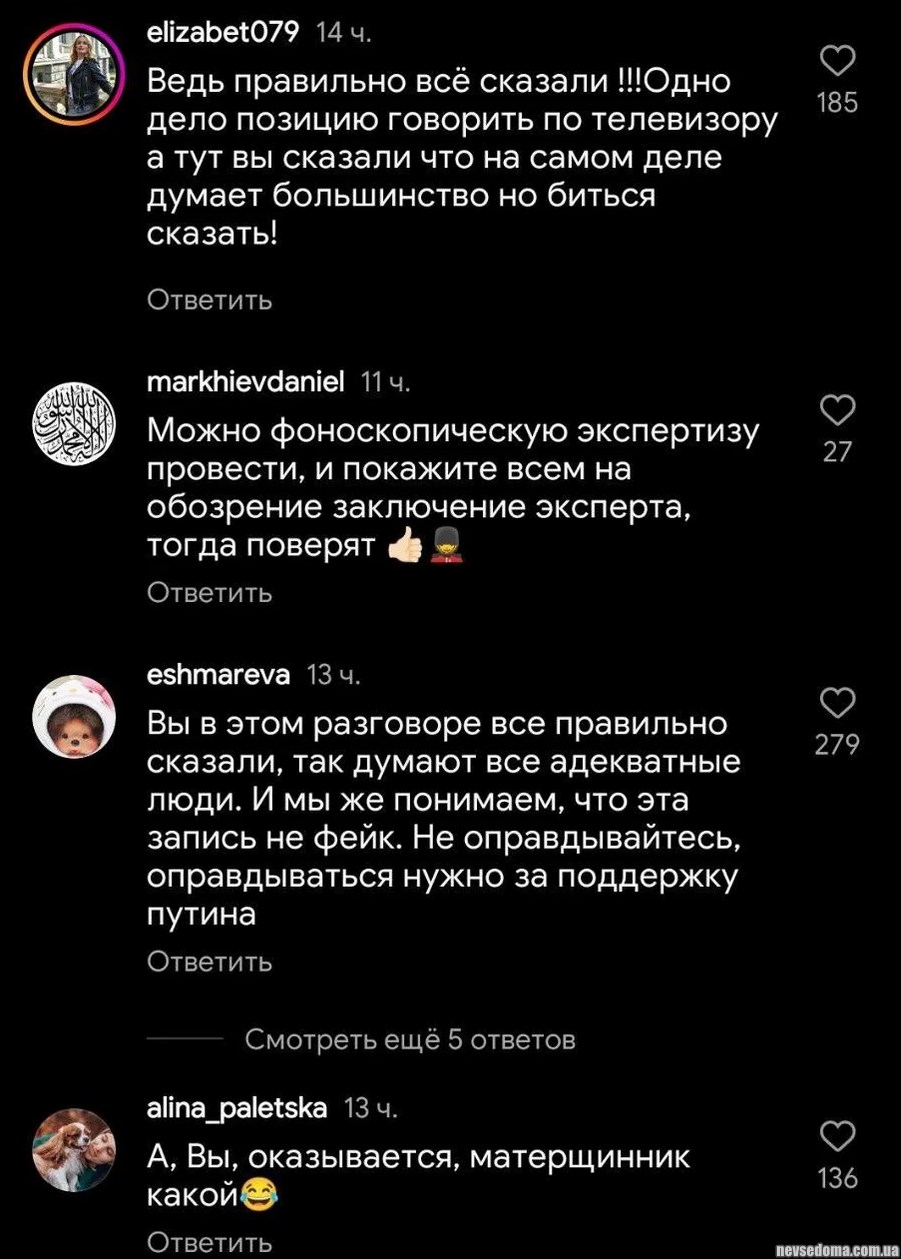Expand Смотреть ещё 5 ответов
901x1259 pixels.
410,1040
